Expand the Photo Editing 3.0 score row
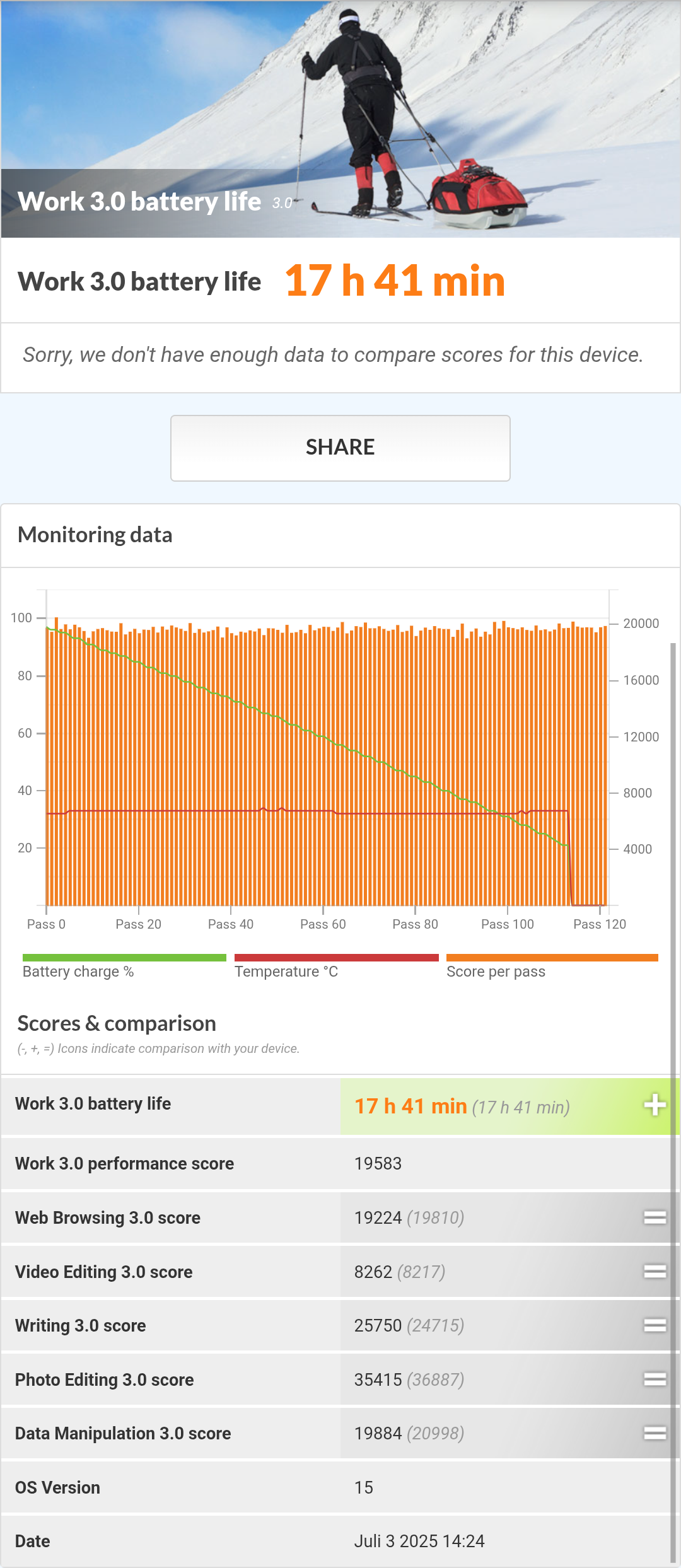This screenshot has width=681, height=1568. [655, 1379]
